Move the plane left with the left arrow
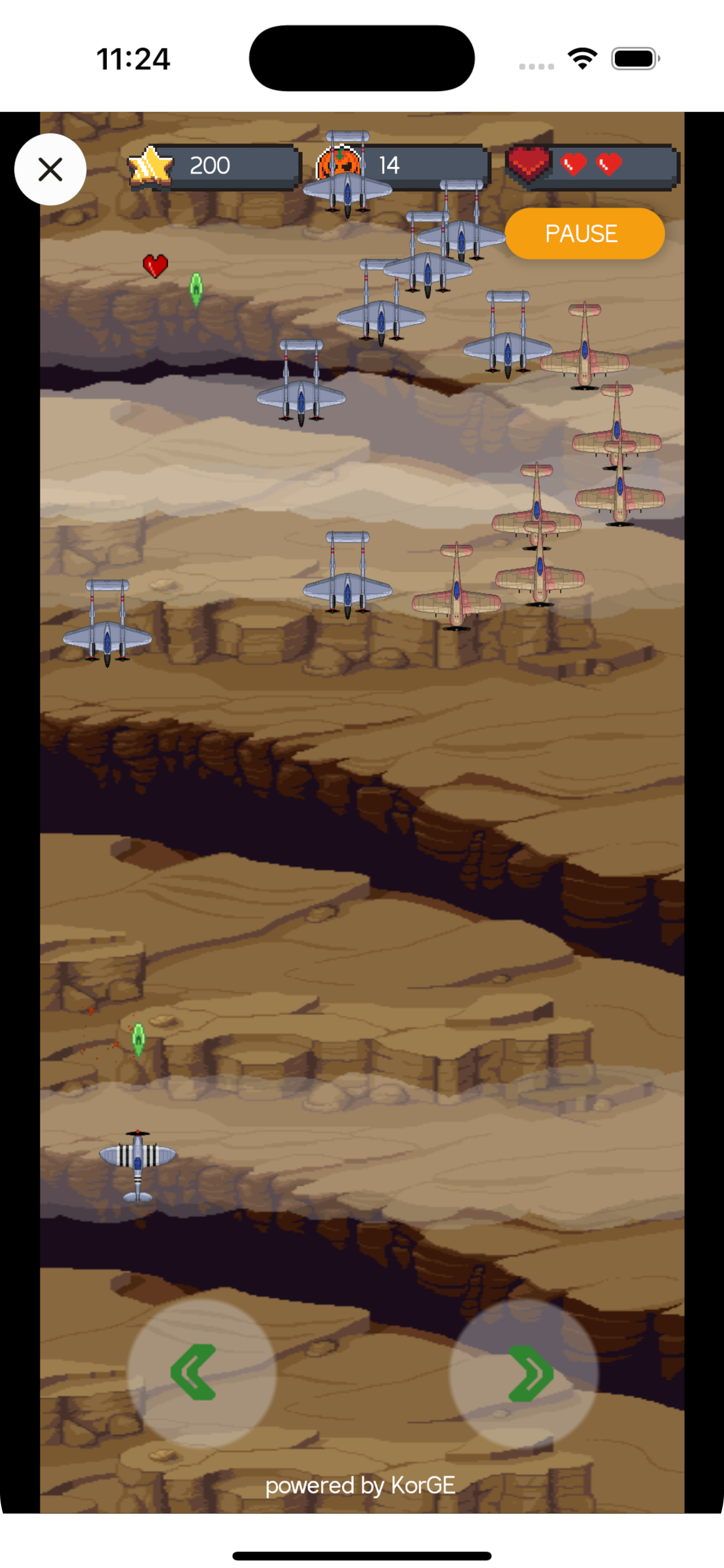This screenshot has width=724, height=1568. coord(201,1373)
